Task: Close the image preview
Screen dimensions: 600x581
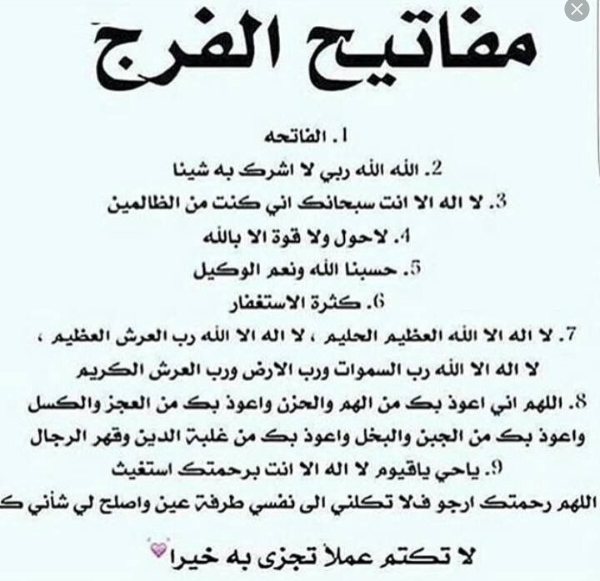Action: [x=578, y=11]
